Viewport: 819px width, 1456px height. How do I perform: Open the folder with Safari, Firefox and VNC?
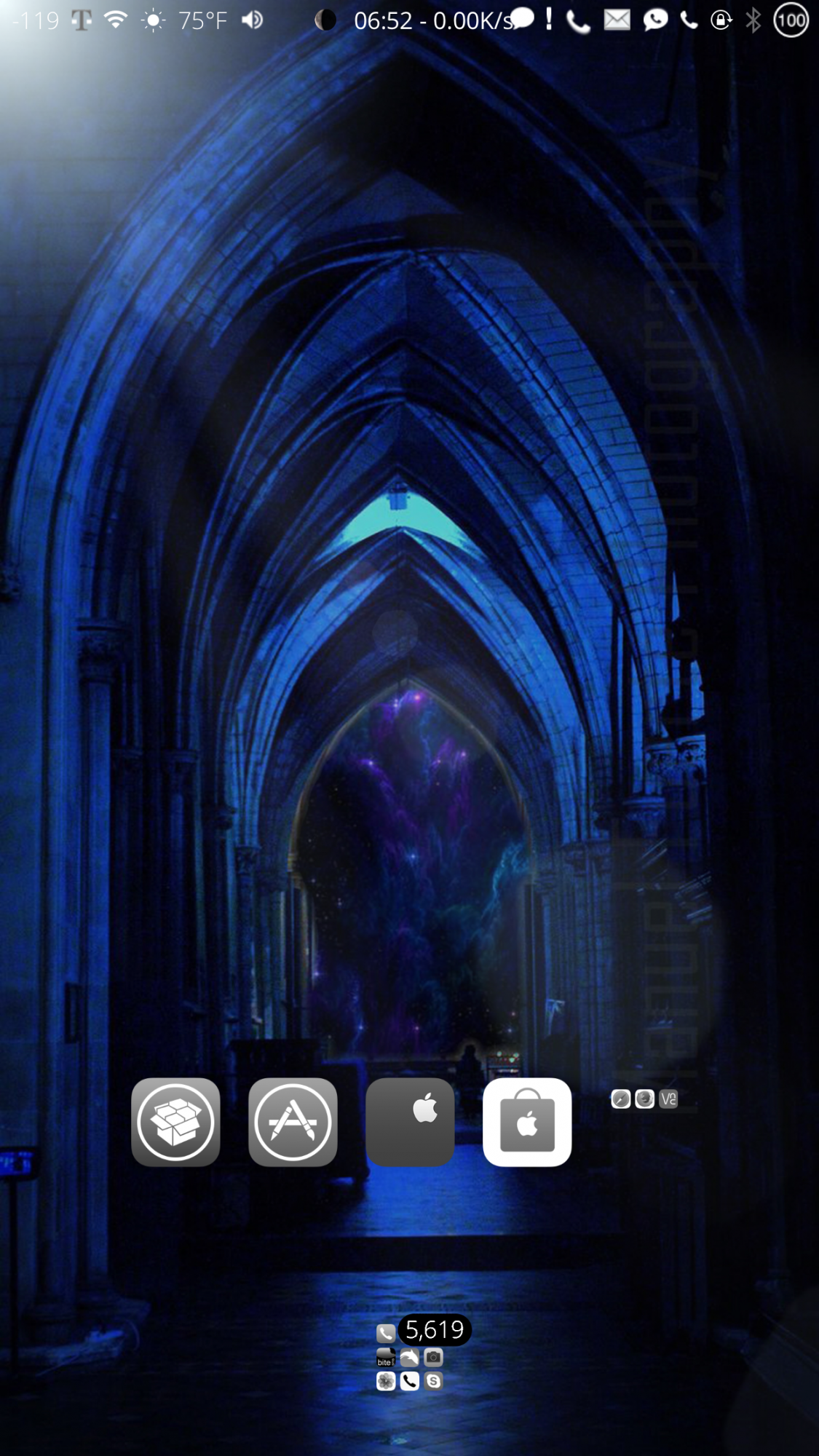(644, 1099)
